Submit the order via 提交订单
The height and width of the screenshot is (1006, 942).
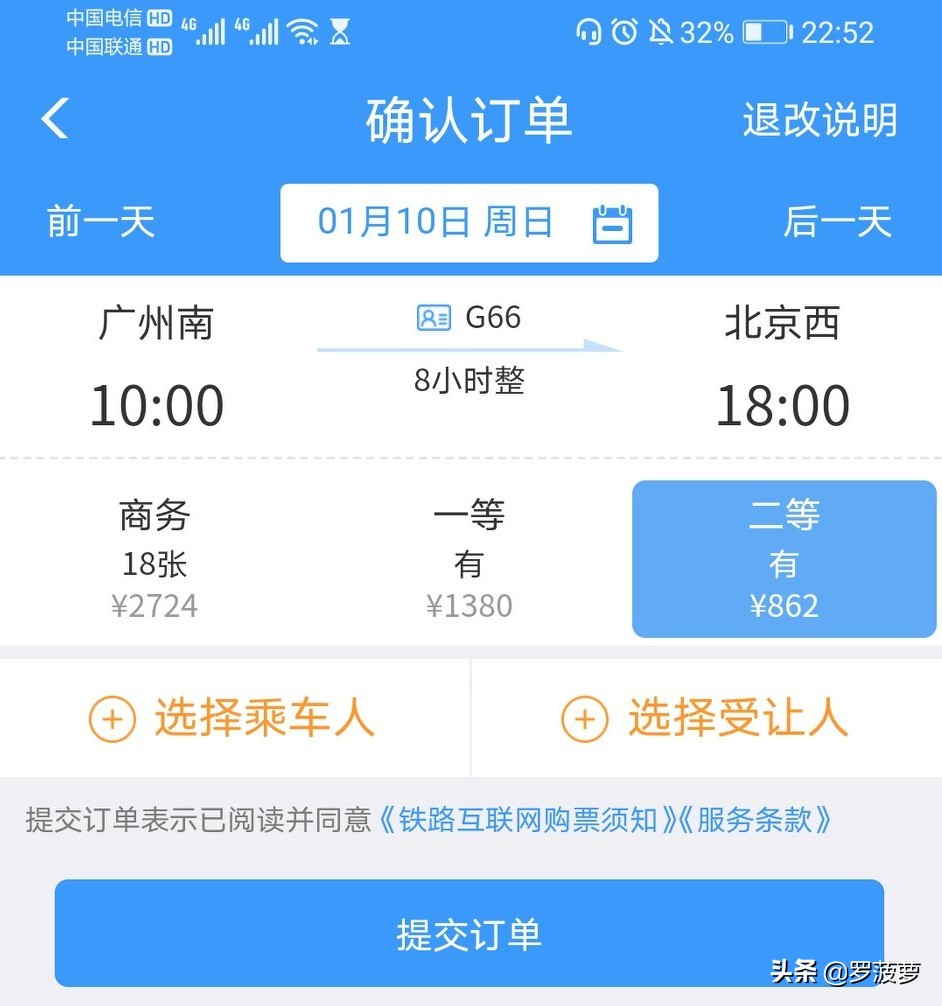(x=470, y=932)
